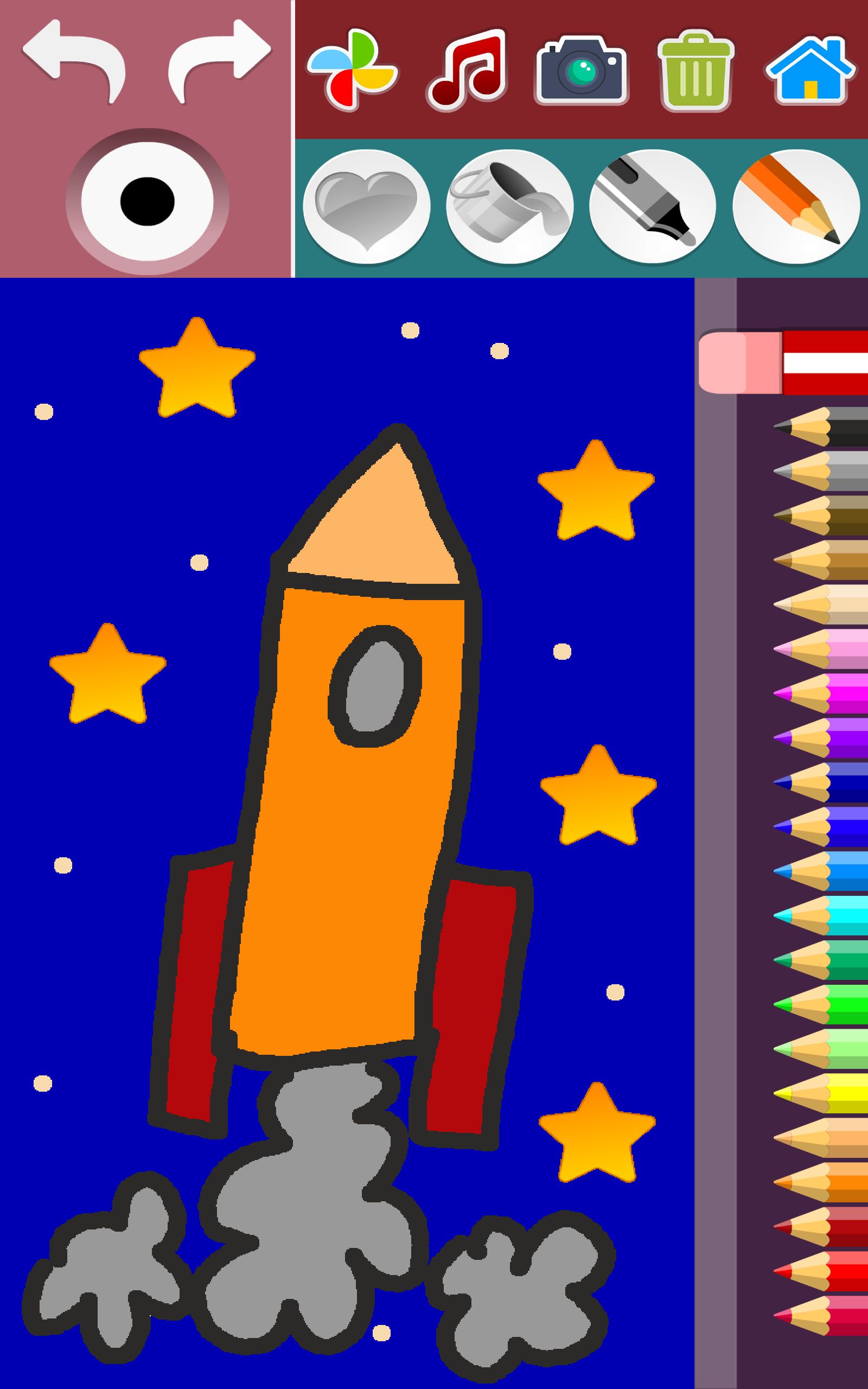The image size is (868, 1389).
Task: Select the orange pencil tool
Action: (796, 207)
